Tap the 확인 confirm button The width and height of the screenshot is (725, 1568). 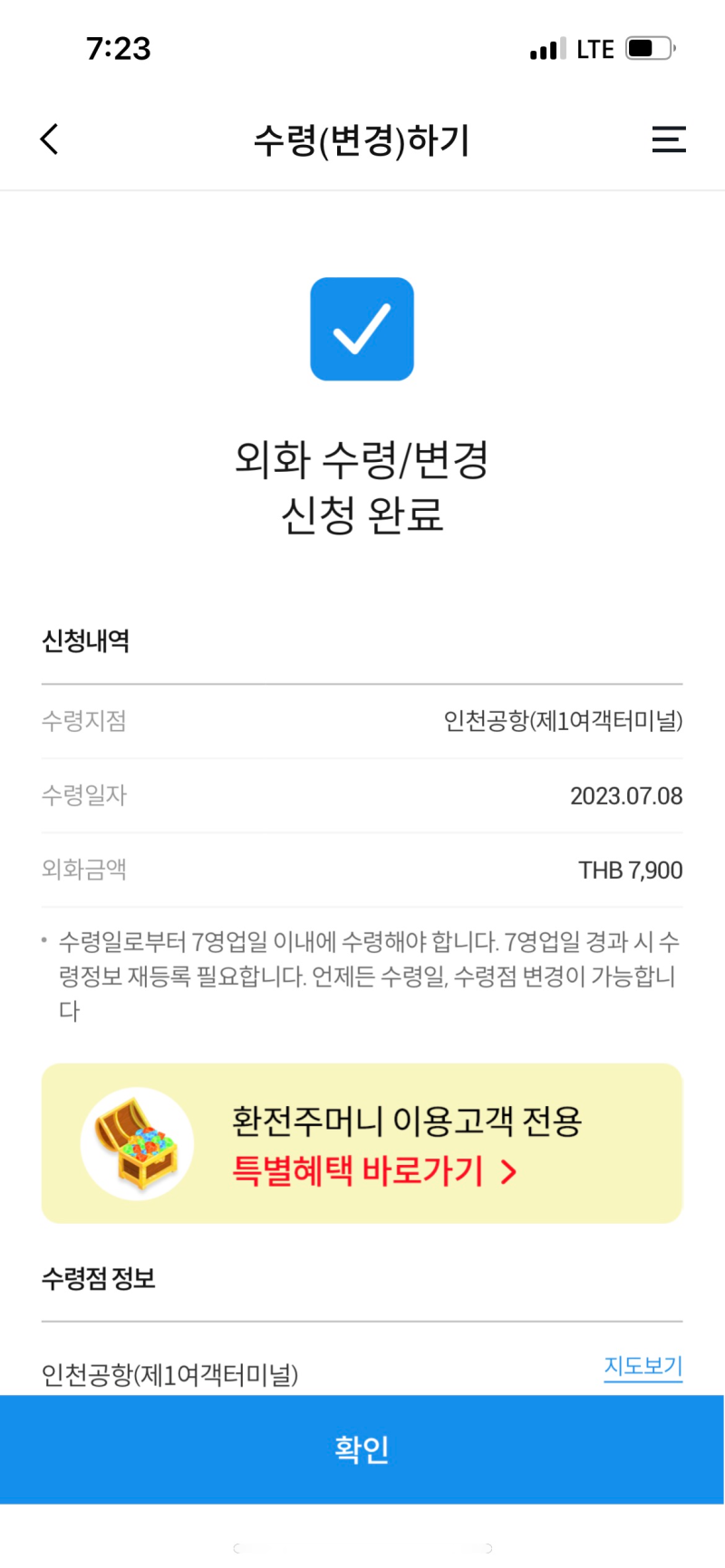tap(362, 1449)
